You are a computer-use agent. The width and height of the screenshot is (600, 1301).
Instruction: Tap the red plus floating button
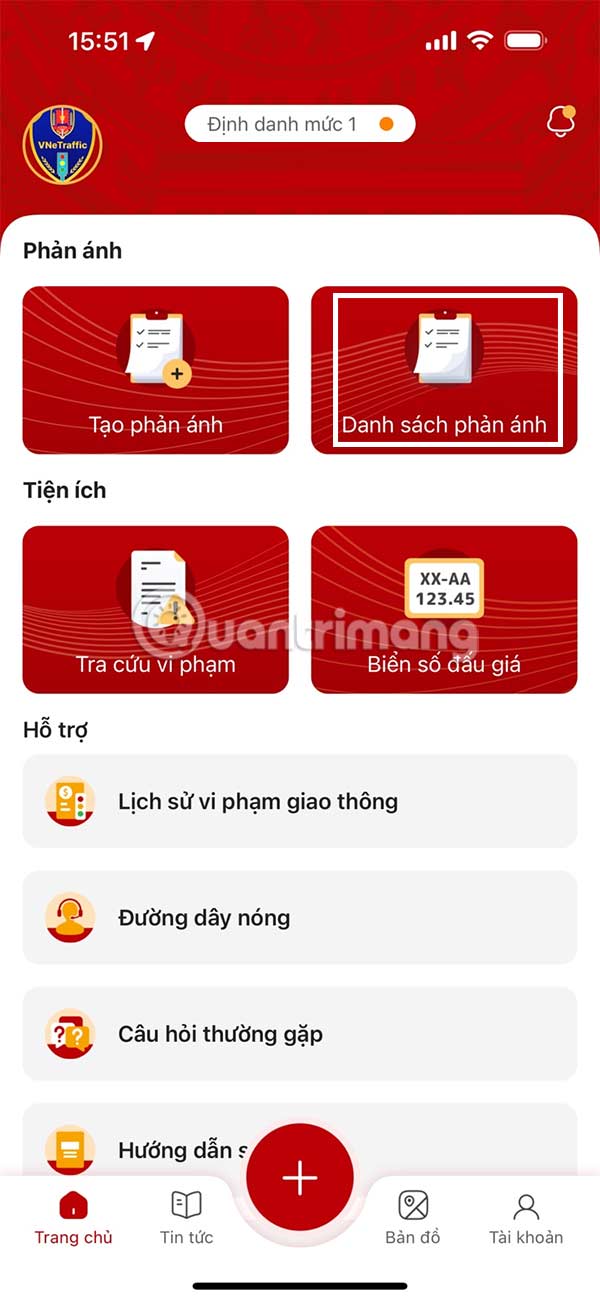click(300, 1179)
